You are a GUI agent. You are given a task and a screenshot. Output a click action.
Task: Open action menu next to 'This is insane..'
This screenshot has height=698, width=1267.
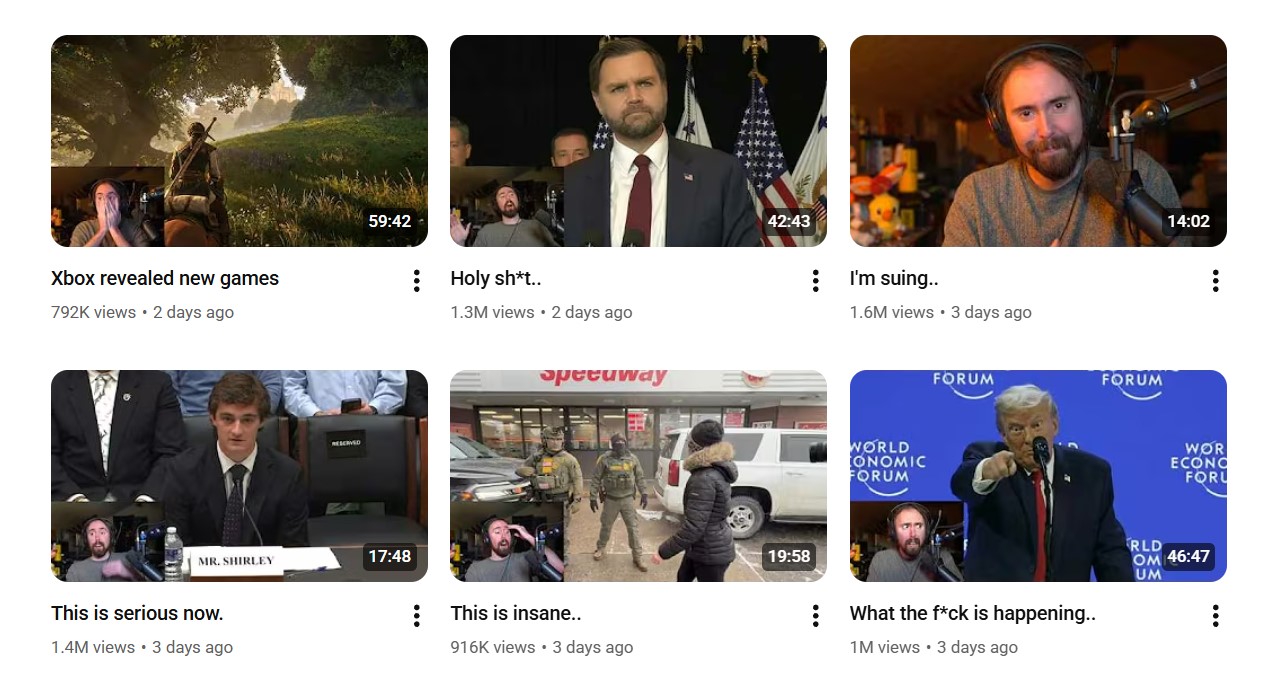pos(815,616)
